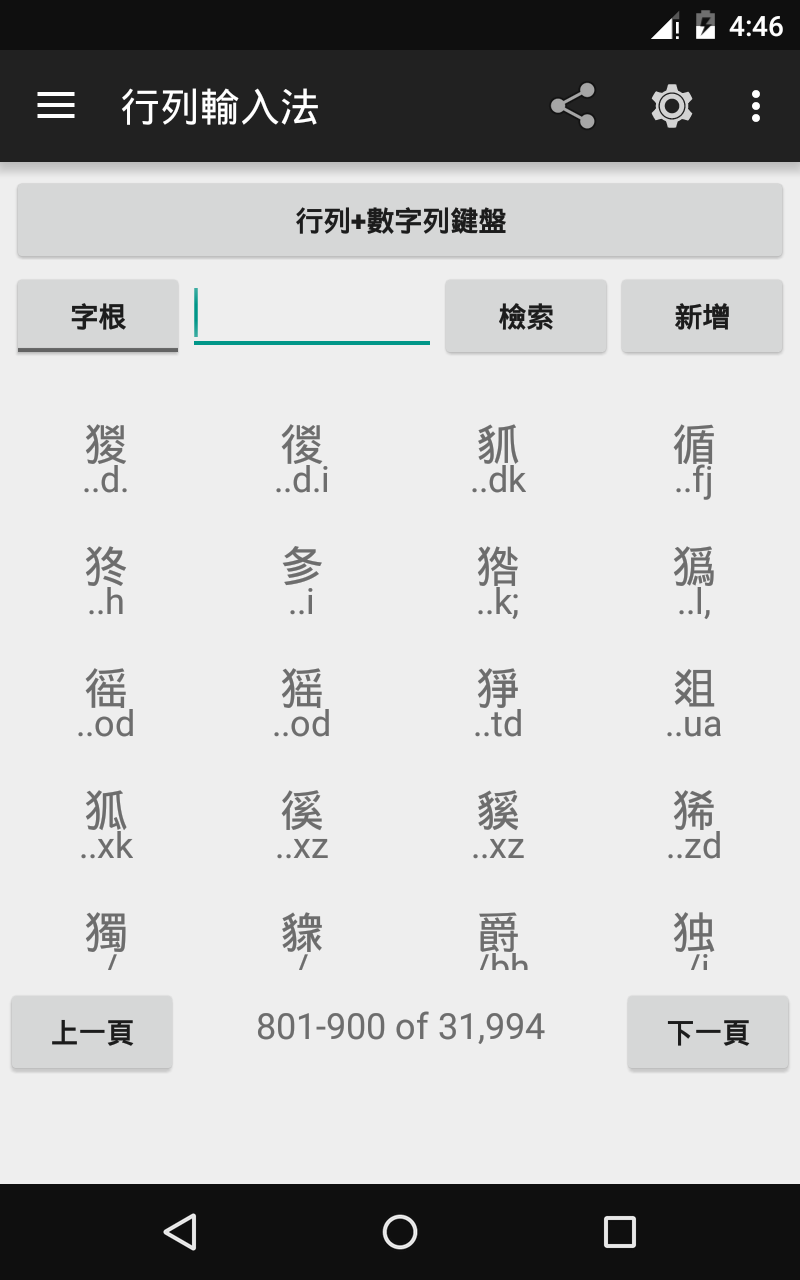Open the entry with code ..td
The width and height of the screenshot is (800, 1280).
[498, 702]
